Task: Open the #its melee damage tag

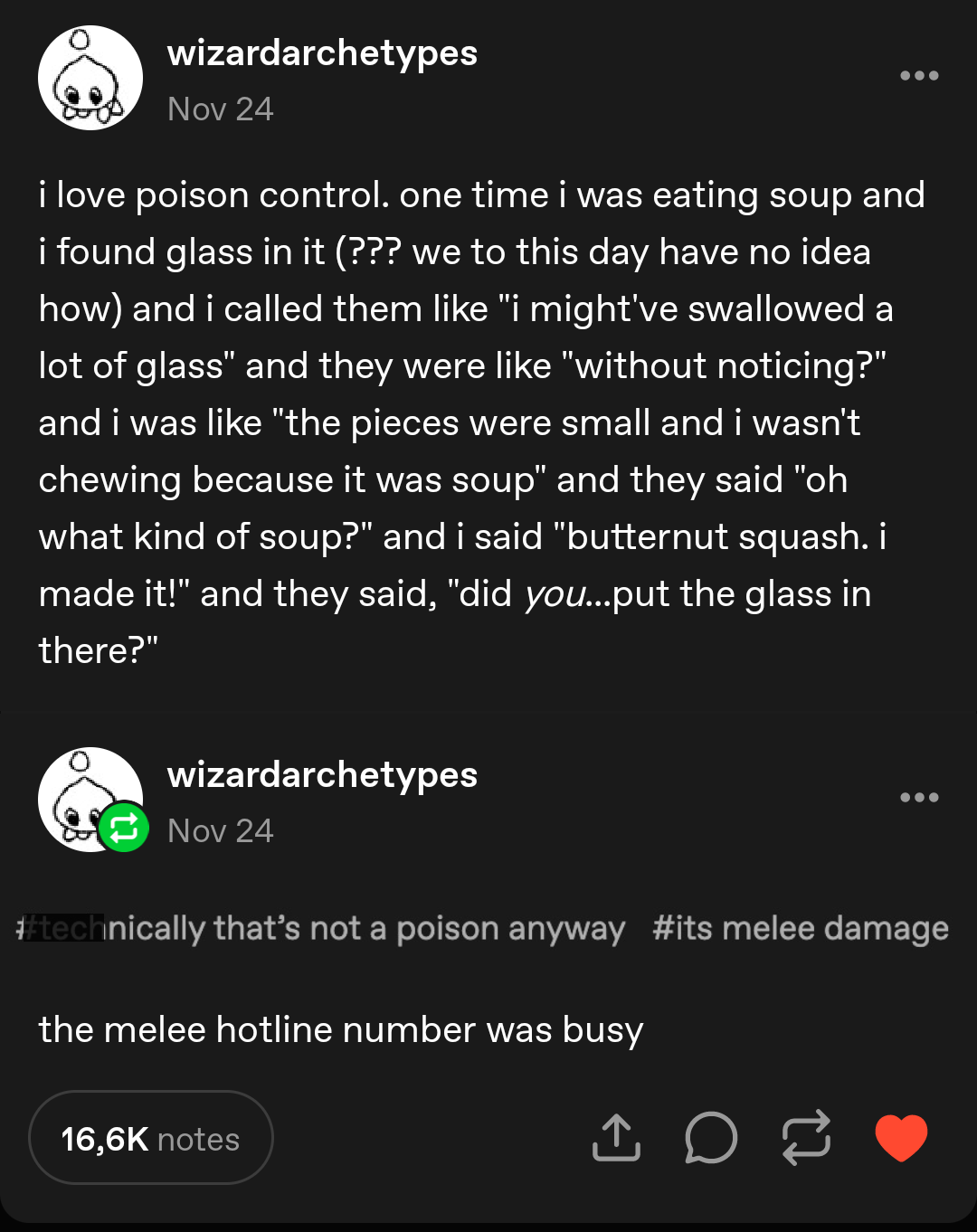Action: pos(801,929)
